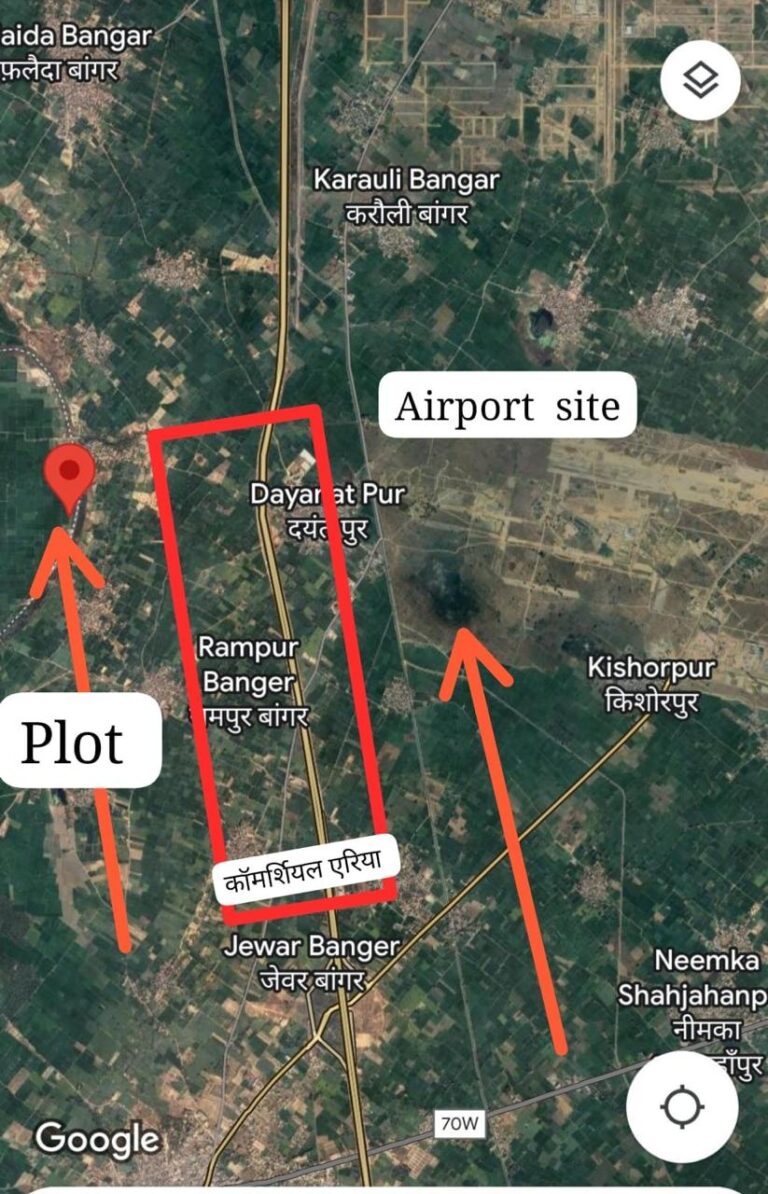Screen dimensions: 768x1194
Task: Center the map on my location
Action: pos(682,1106)
